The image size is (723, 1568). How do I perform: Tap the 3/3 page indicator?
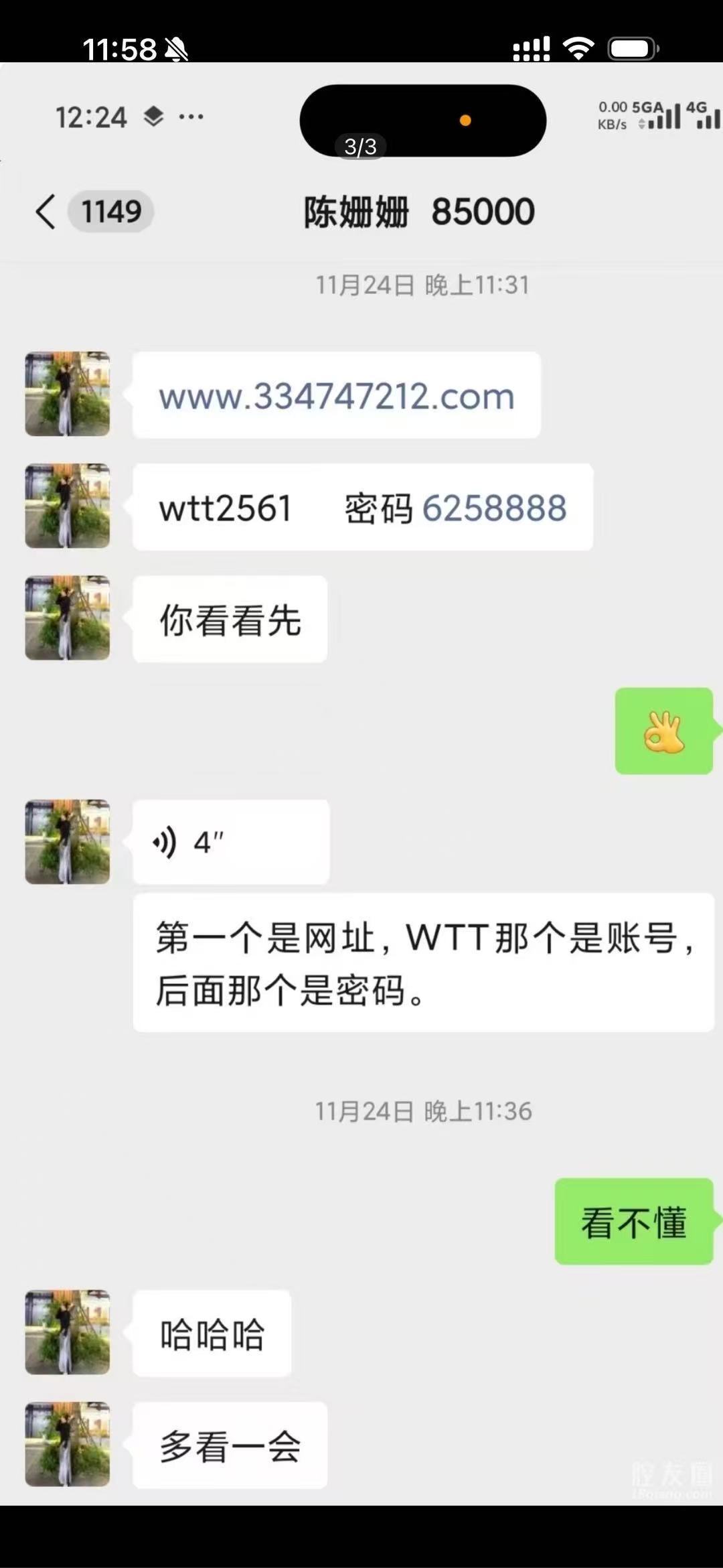[x=360, y=146]
